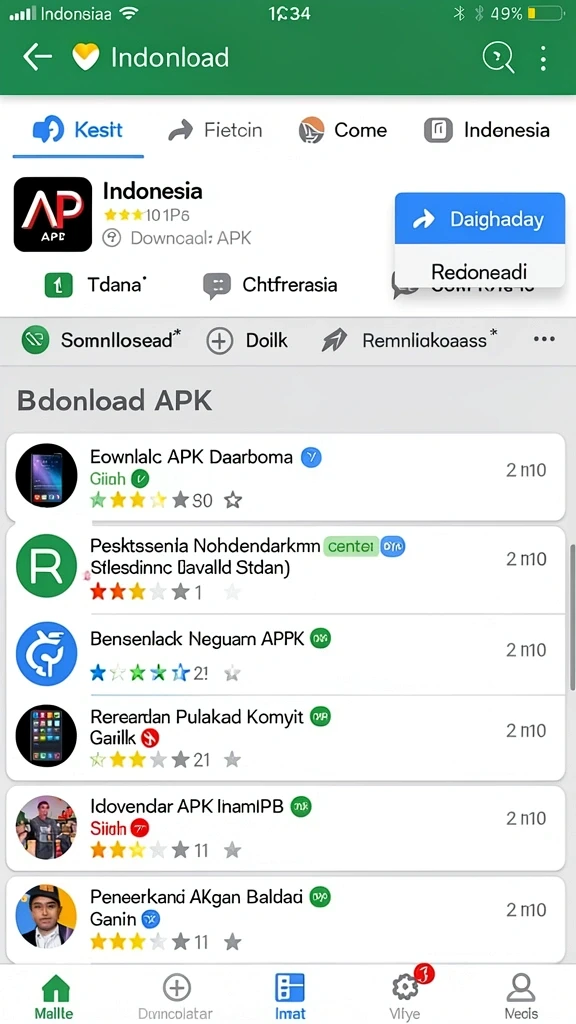
Task: Switch to the Fietcin tab
Action: tap(215, 130)
